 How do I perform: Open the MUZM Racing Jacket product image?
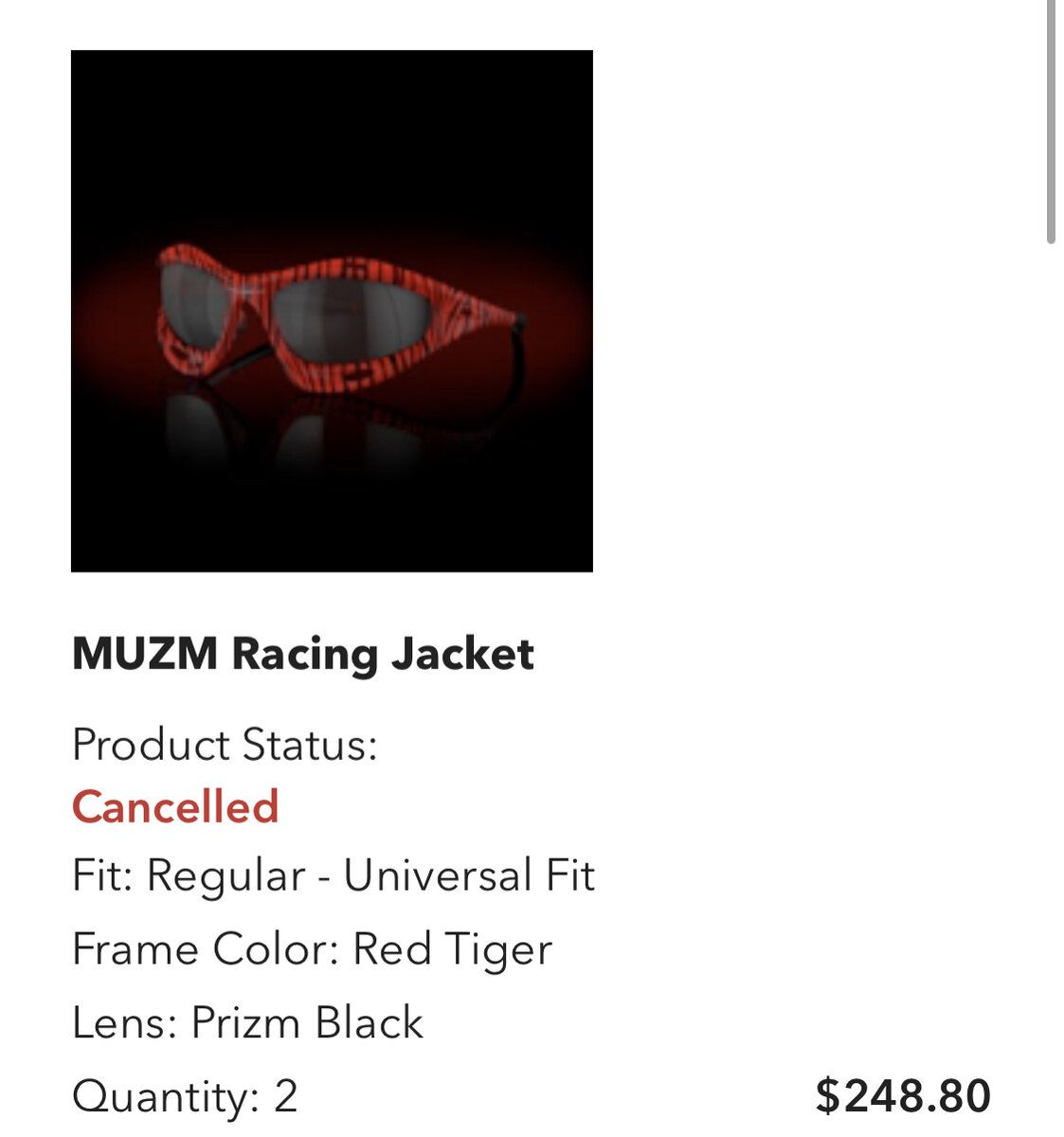tap(332, 311)
